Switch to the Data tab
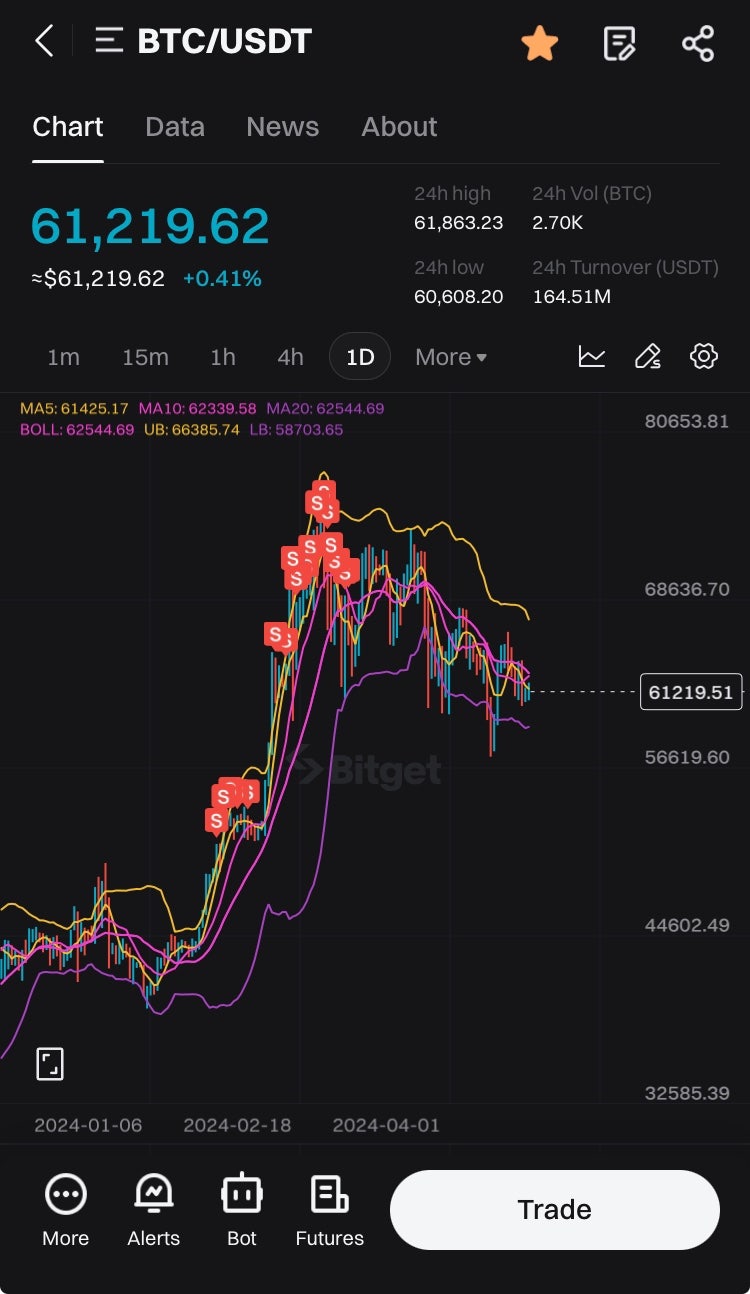 pyautogui.click(x=175, y=127)
